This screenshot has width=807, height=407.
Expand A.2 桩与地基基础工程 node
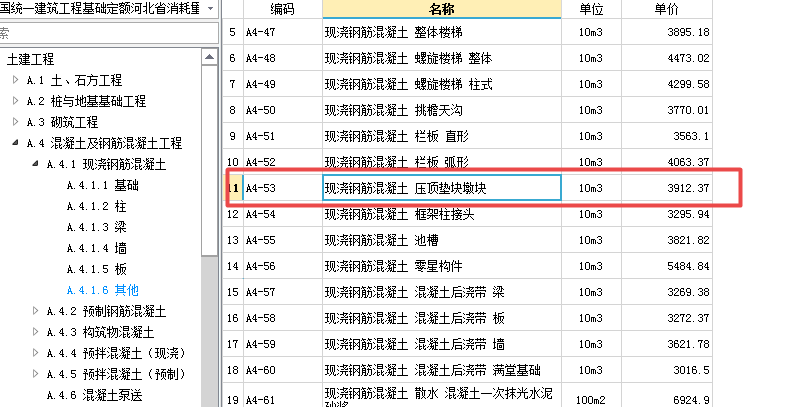pyautogui.click(x=15, y=101)
